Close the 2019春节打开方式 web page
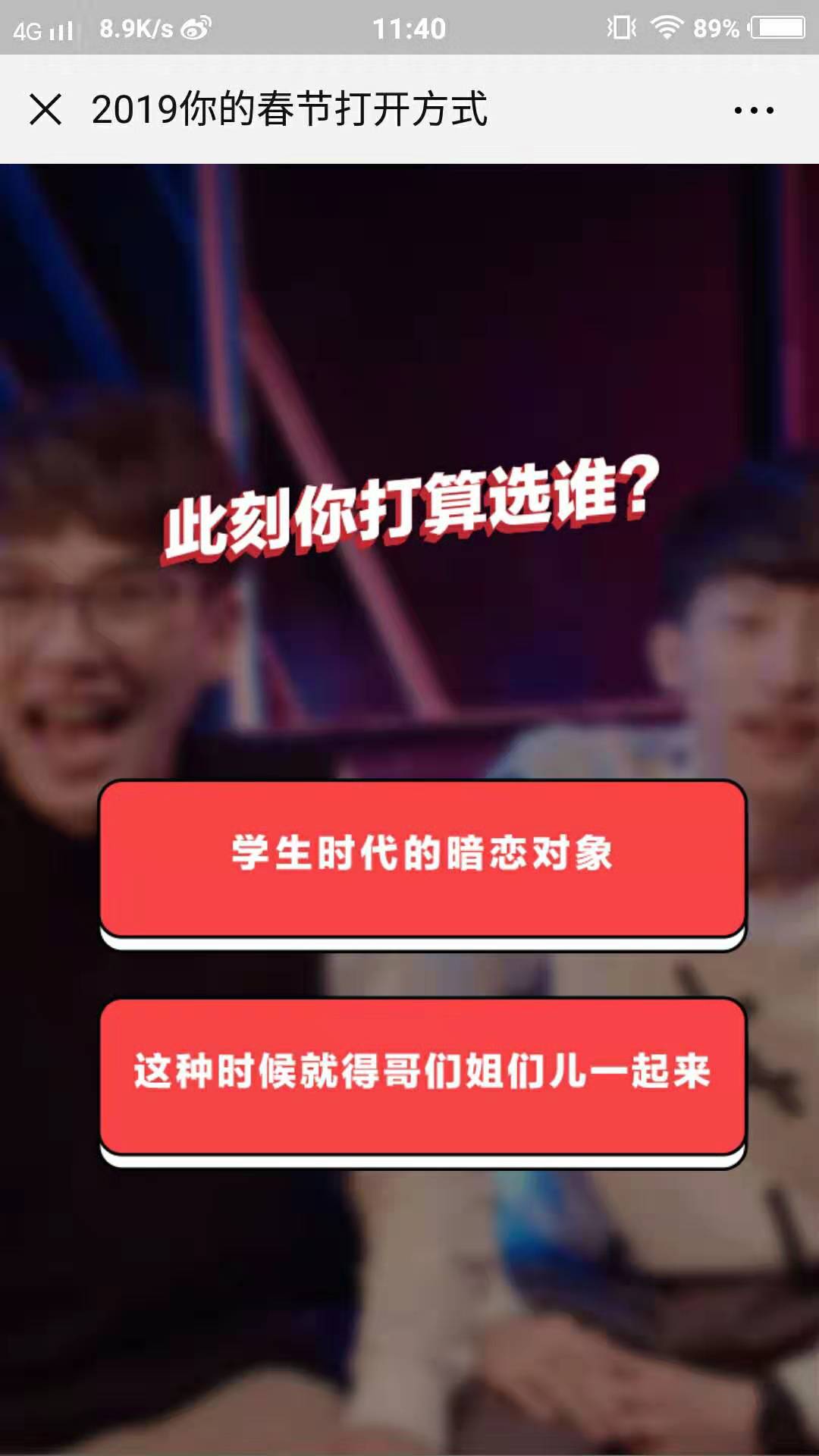Viewport: 819px width, 1456px height. pyautogui.click(x=45, y=109)
